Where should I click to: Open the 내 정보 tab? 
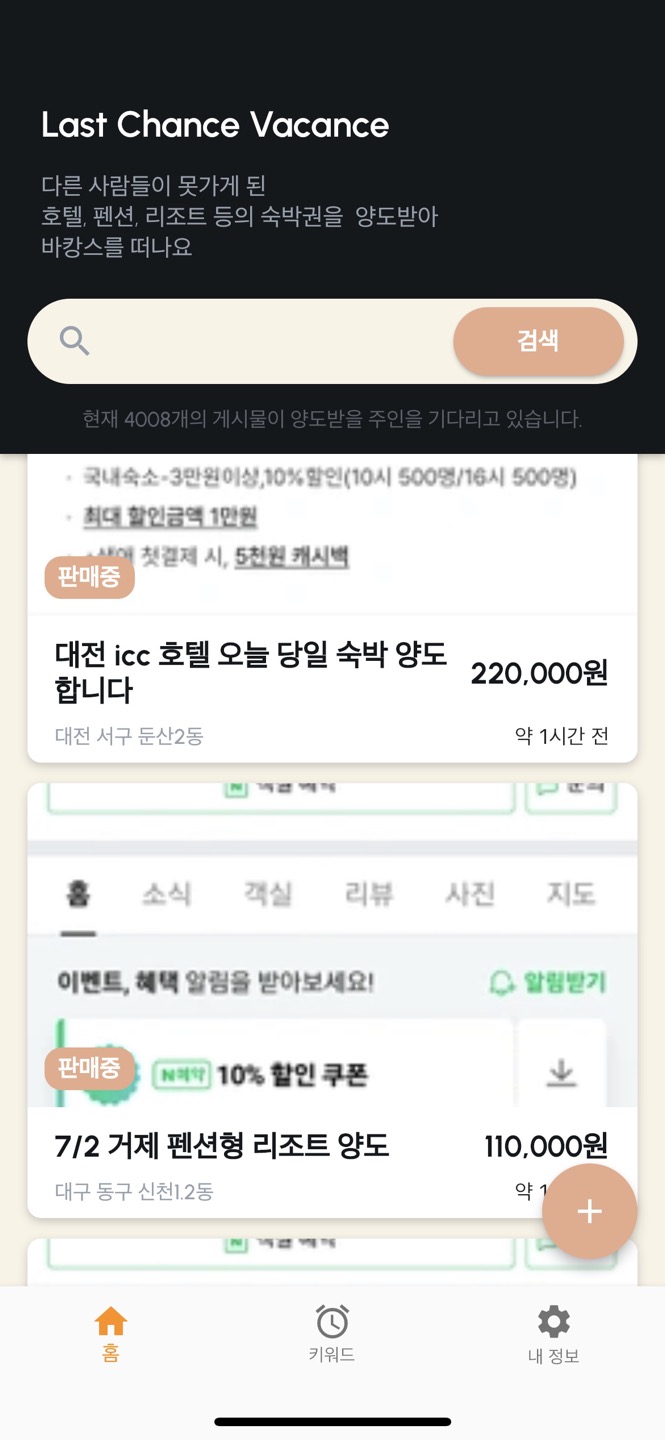[x=553, y=1334]
